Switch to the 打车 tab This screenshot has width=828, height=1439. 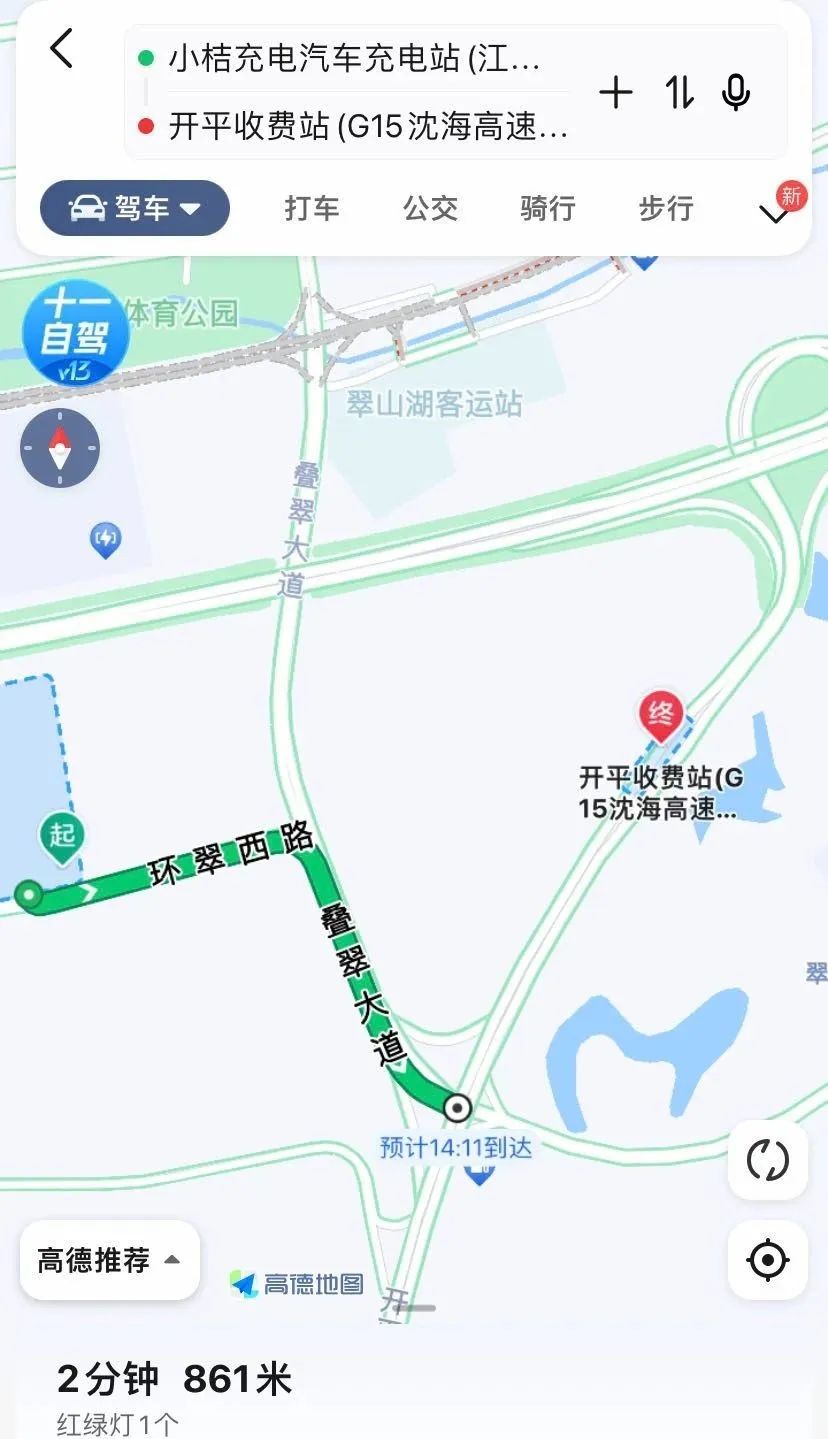point(312,209)
